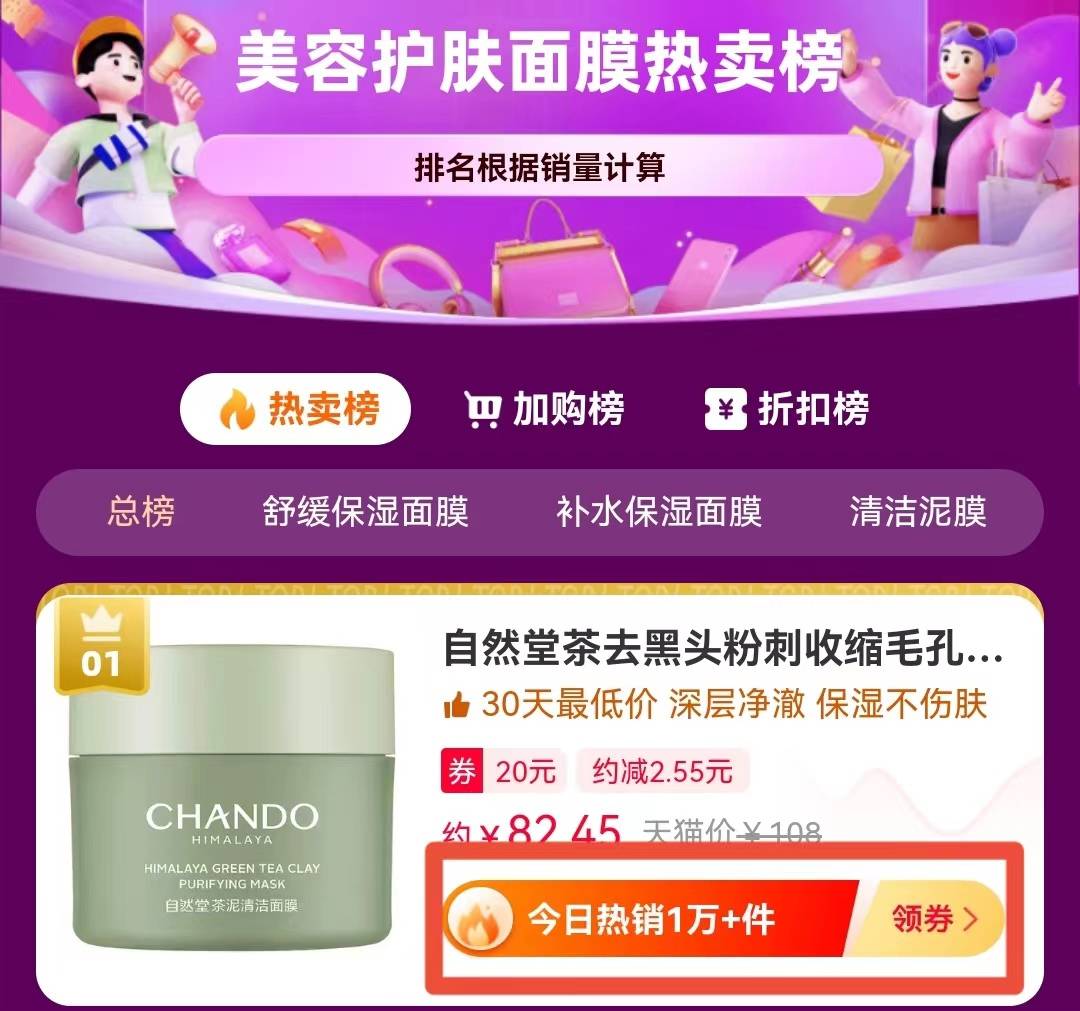Select the 总榜 category
Screen dimensions: 1080x1011
tap(141, 512)
